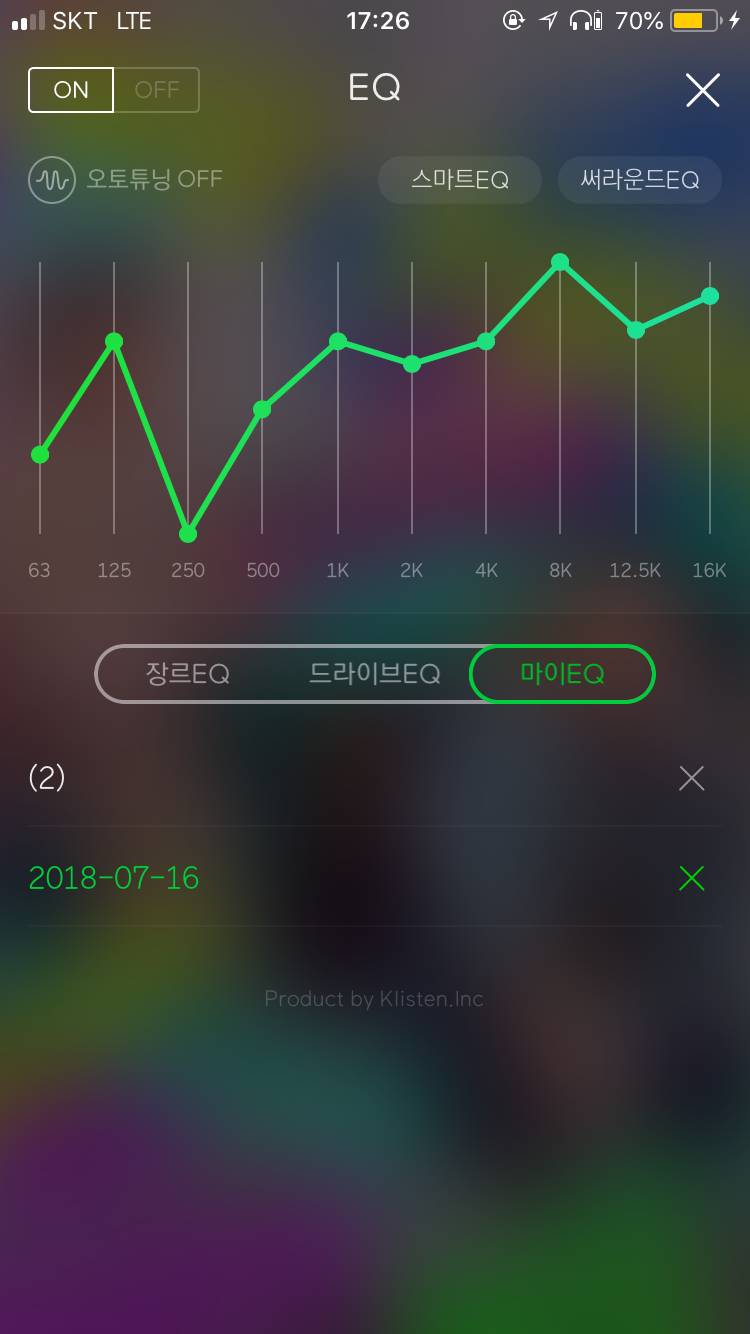Image resolution: width=750 pixels, height=1334 pixels.
Task: Tap the green X beside 2018-07-16
Action: pyautogui.click(x=691, y=878)
